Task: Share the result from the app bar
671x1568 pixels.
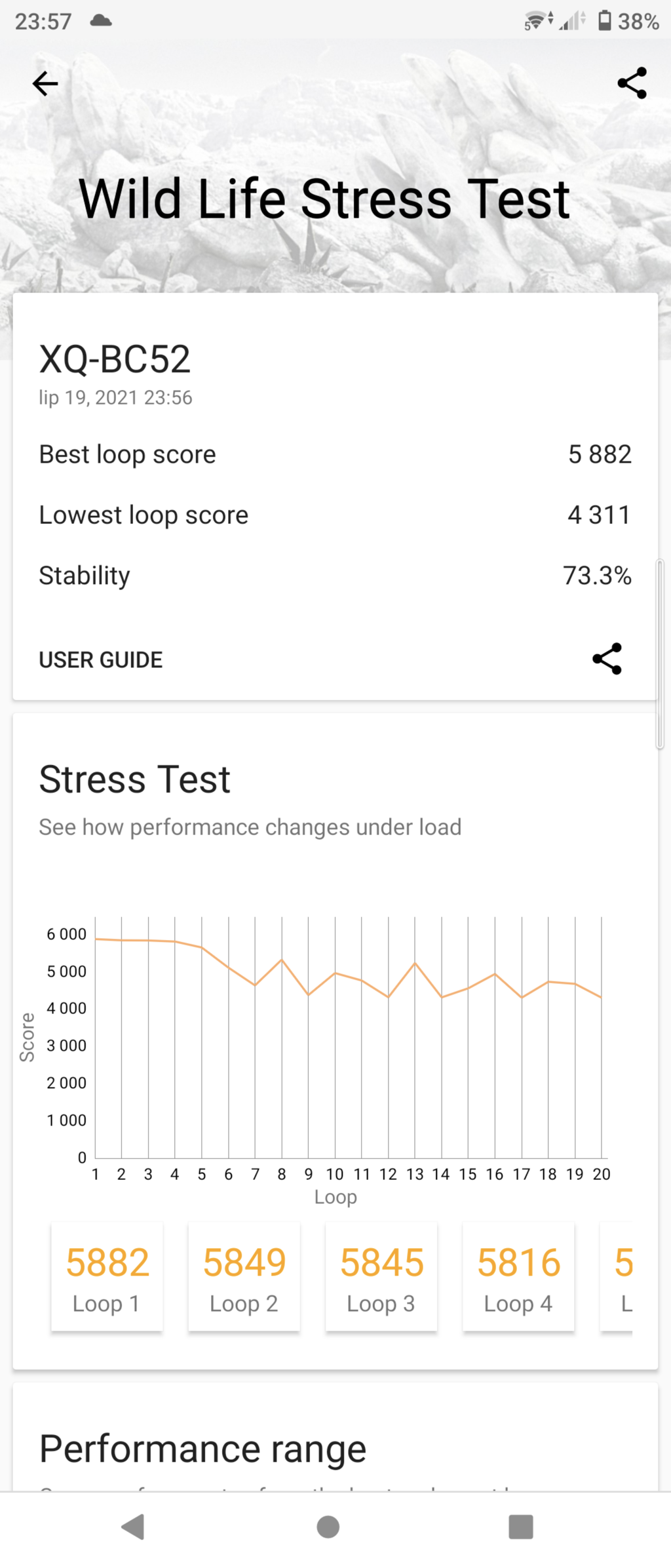Action: point(632,83)
